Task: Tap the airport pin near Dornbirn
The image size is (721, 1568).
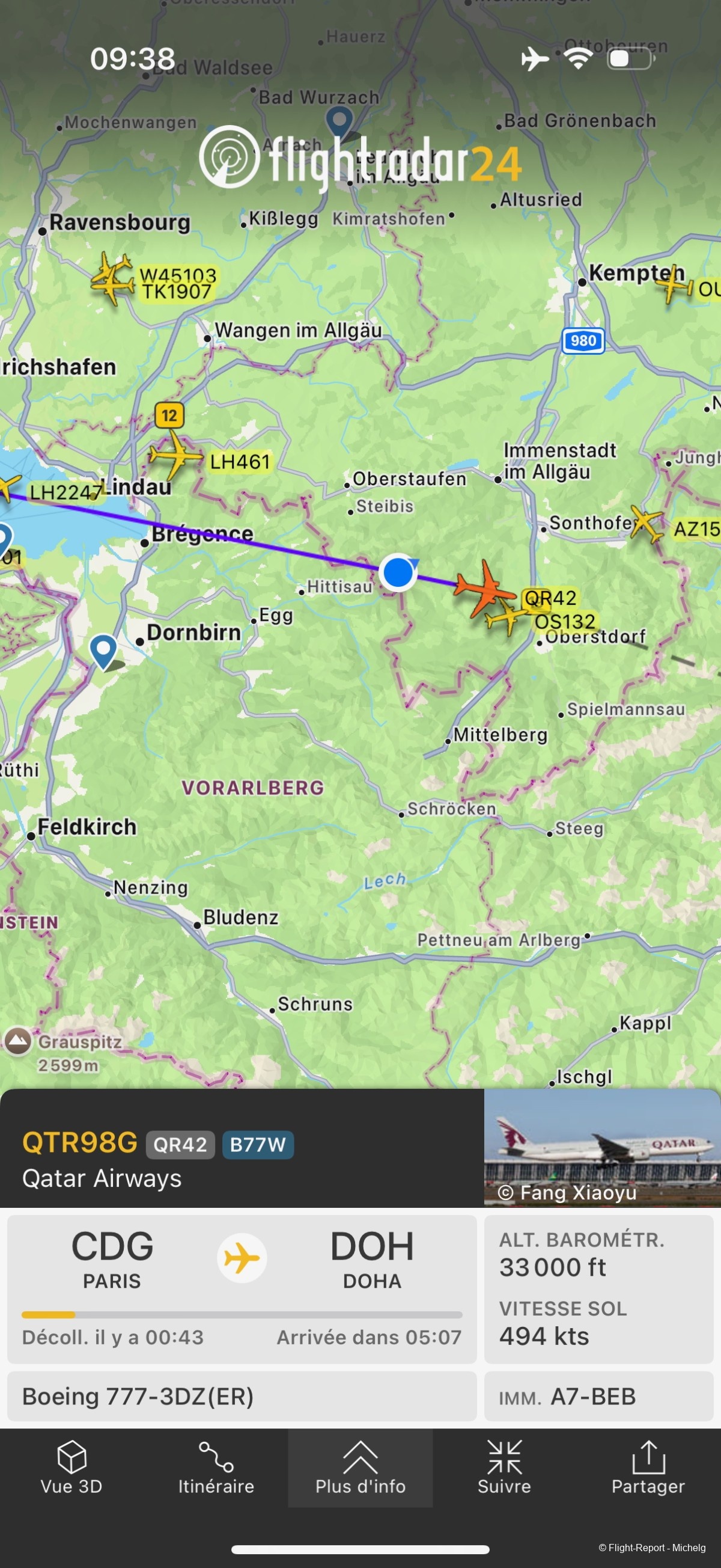Action: tap(103, 650)
